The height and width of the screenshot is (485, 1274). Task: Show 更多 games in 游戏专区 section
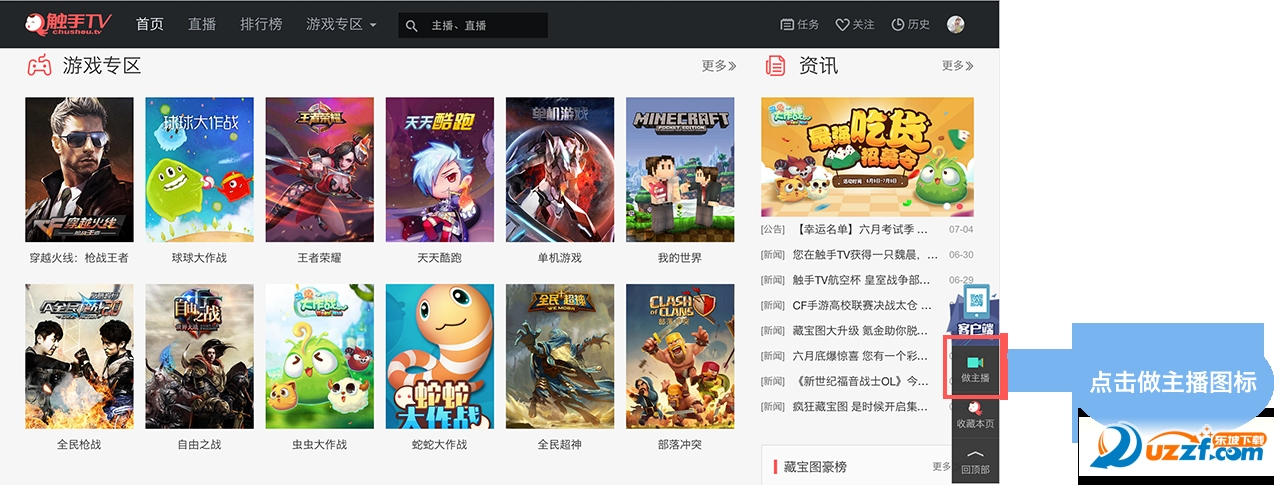[x=718, y=66]
